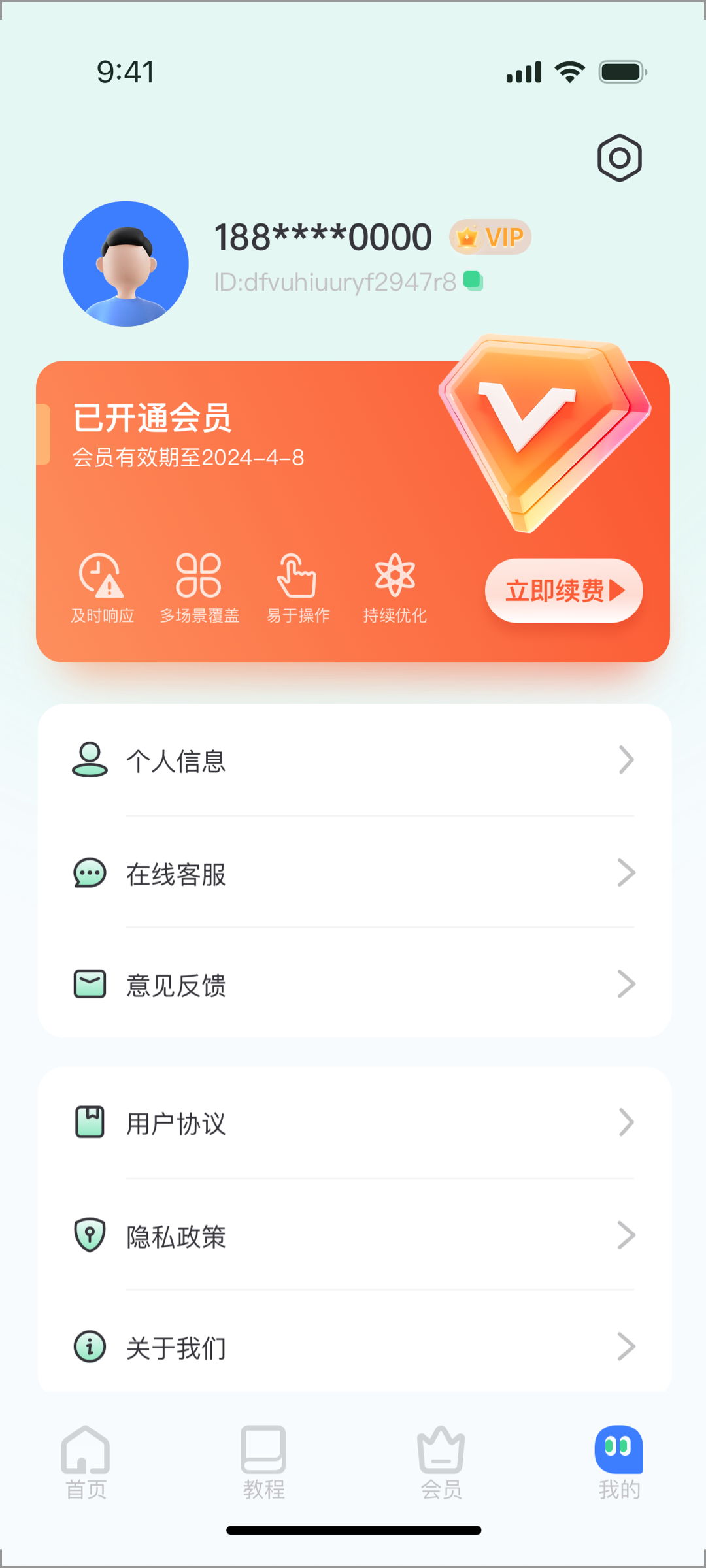Open 意见反馈 feedback row
This screenshot has height=1568, width=706.
(353, 985)
